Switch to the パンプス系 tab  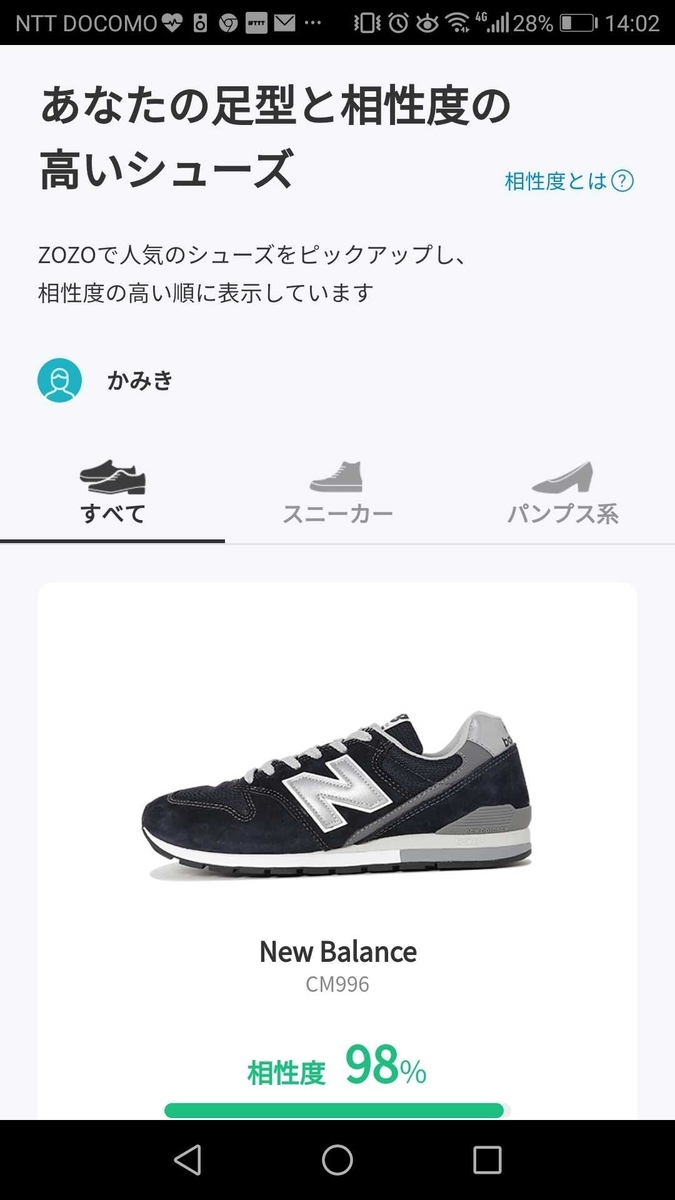562,494
